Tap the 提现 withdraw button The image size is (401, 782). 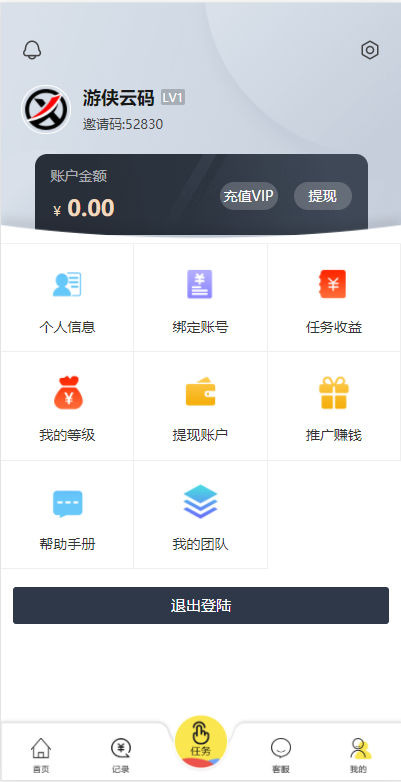point(323,196)
